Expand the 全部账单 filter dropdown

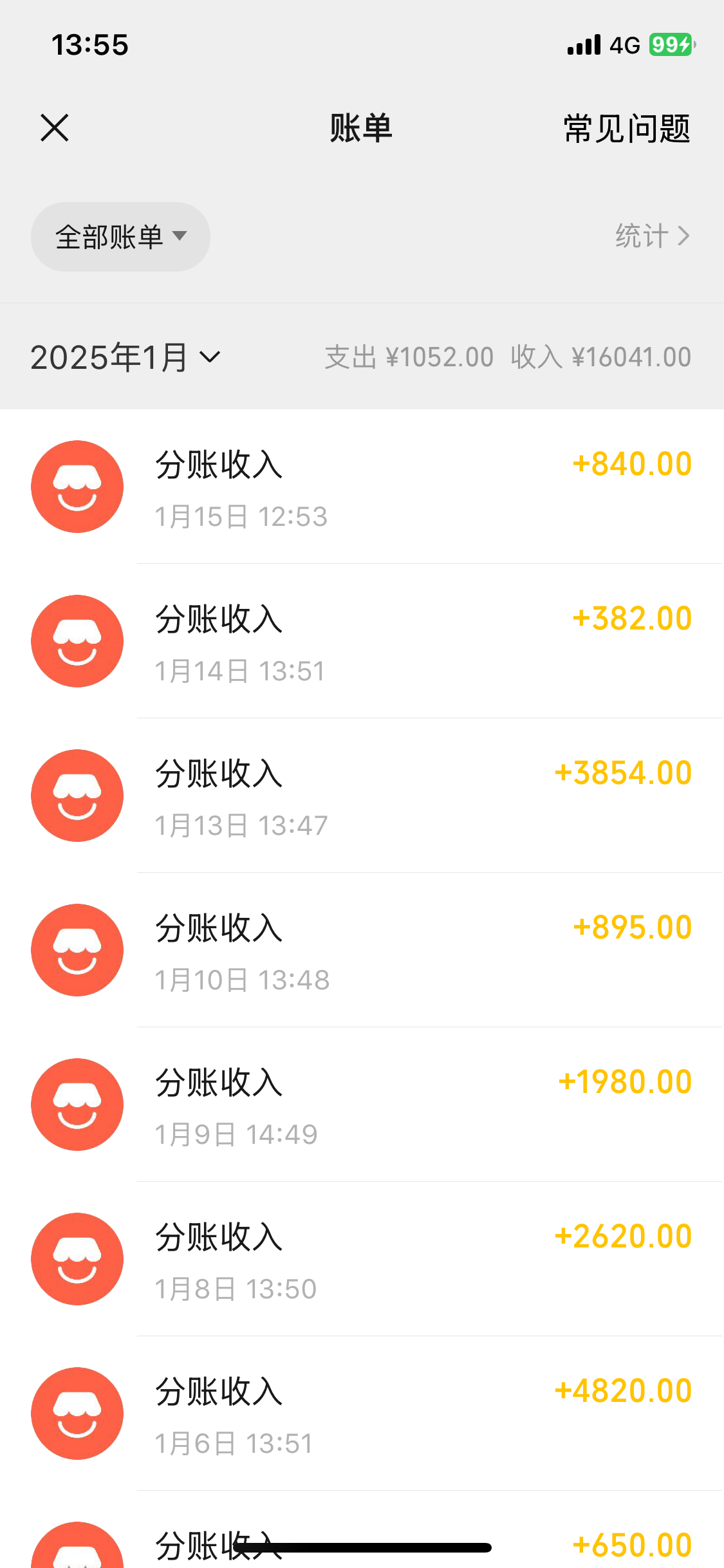pyautogui.click(x=120, y=237)
